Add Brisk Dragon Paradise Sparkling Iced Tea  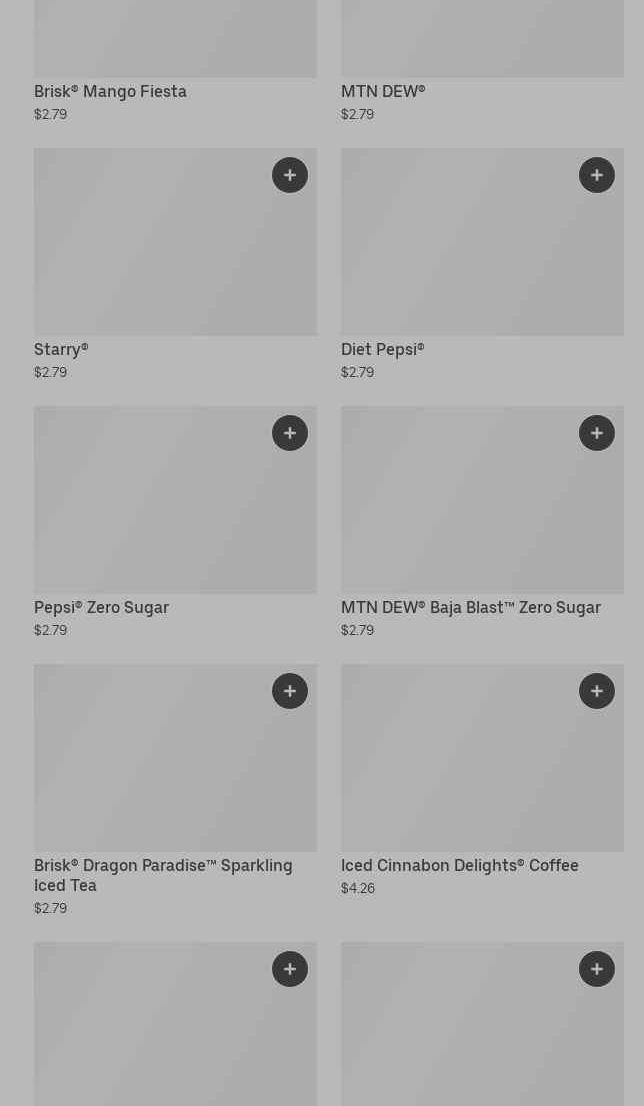tap(290, 691)
